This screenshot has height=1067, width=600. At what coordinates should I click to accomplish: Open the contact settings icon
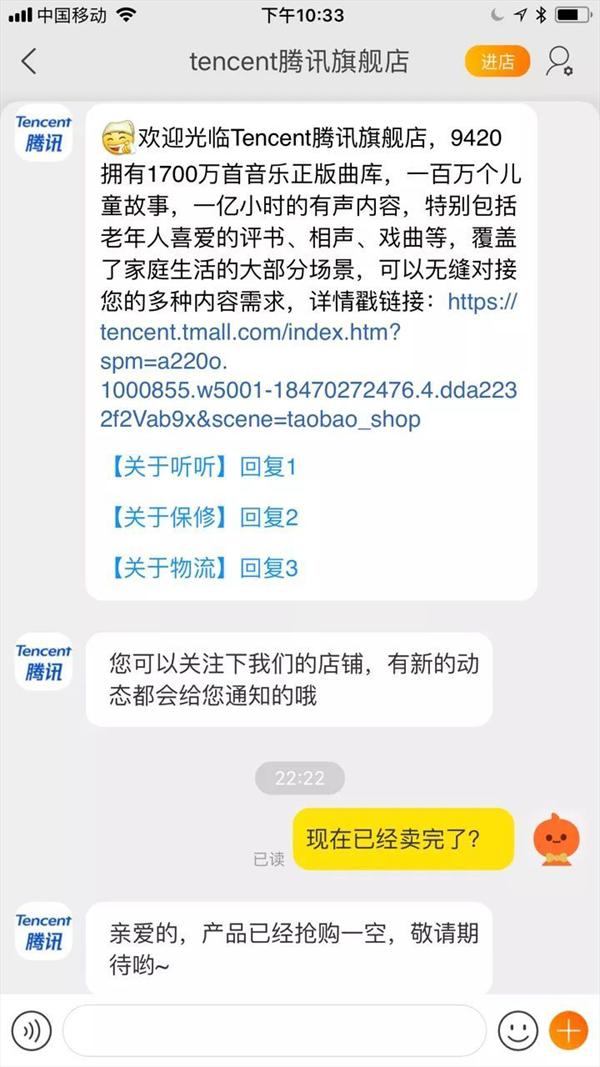point(559,61)
